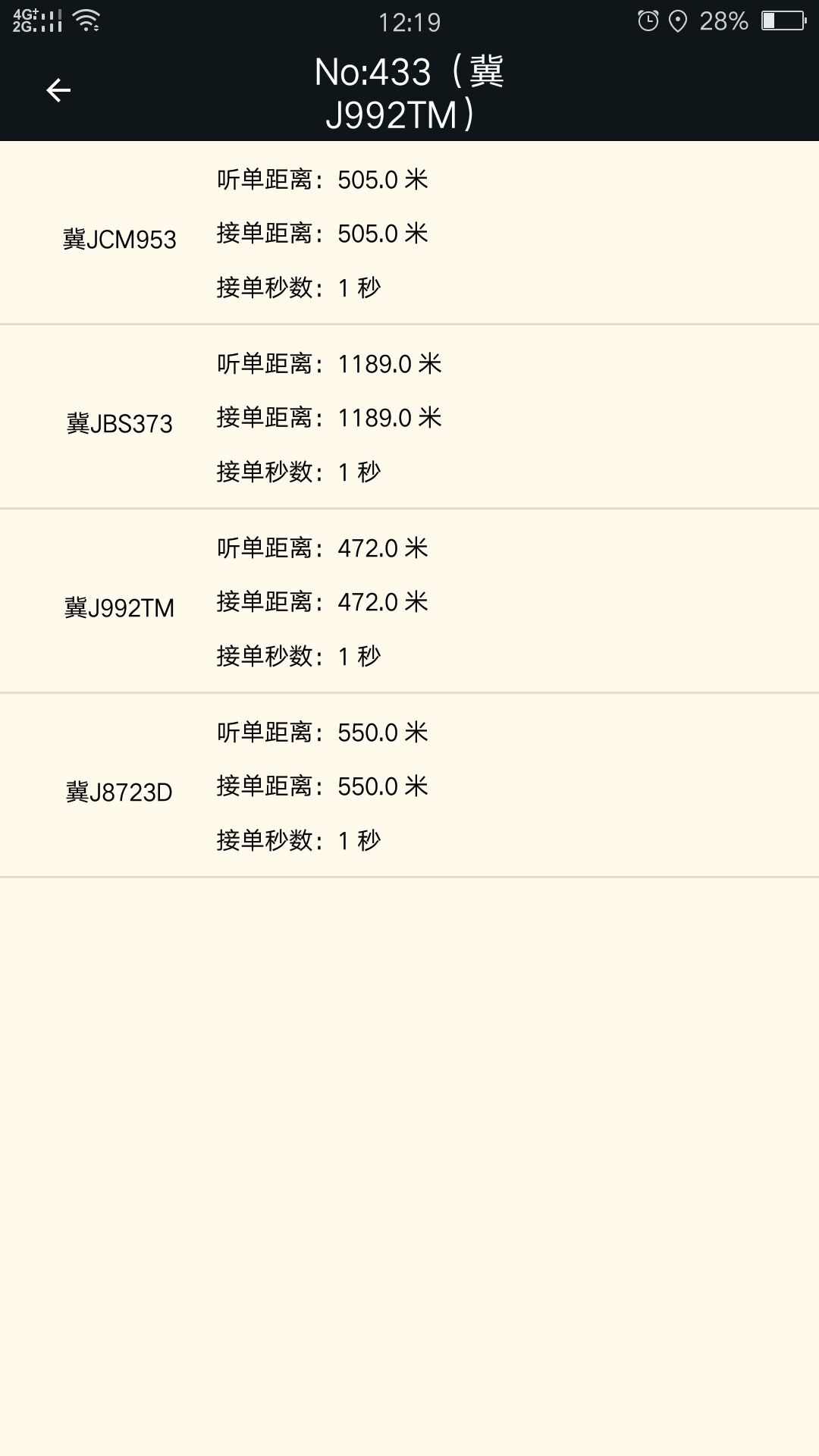Tap the Wi-Fi icon in status bar
Screen dimensions: 819x1456
pyautogui.click(x=87, y=20)
